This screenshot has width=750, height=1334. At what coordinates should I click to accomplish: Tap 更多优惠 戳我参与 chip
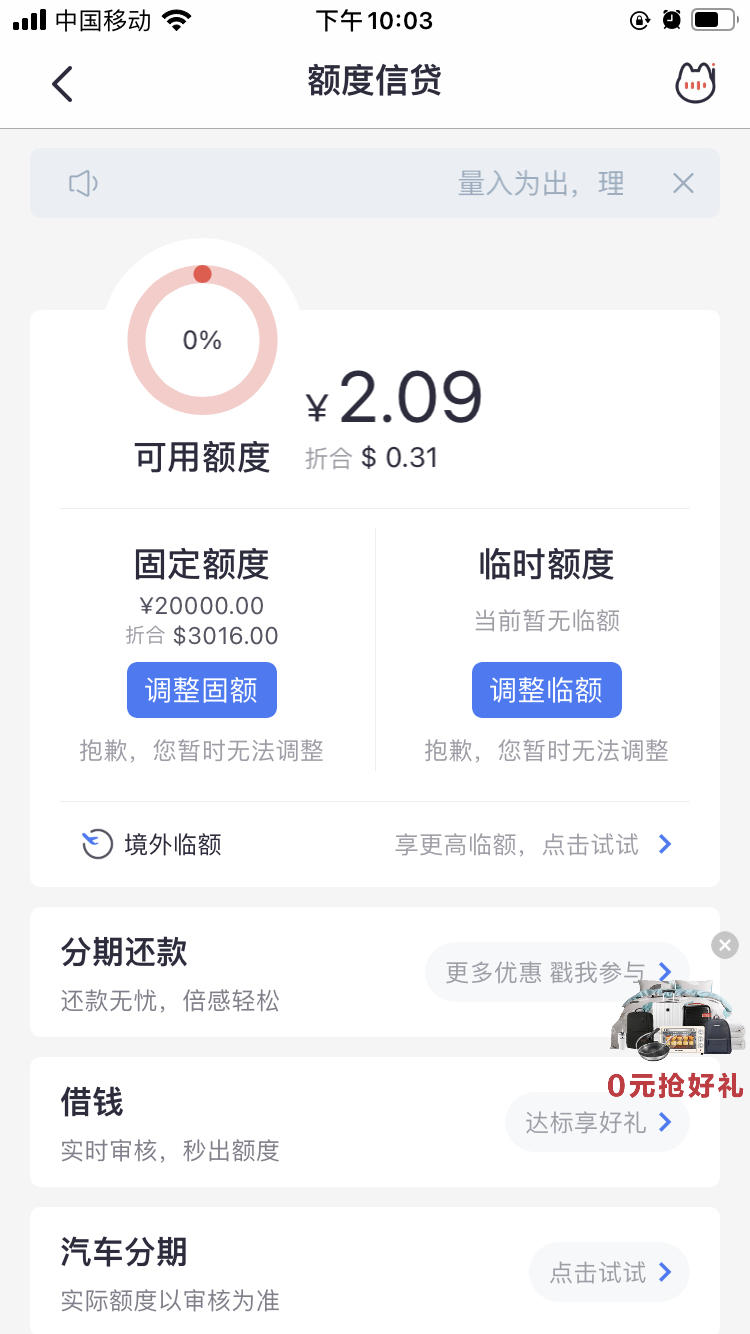point(557,972)
